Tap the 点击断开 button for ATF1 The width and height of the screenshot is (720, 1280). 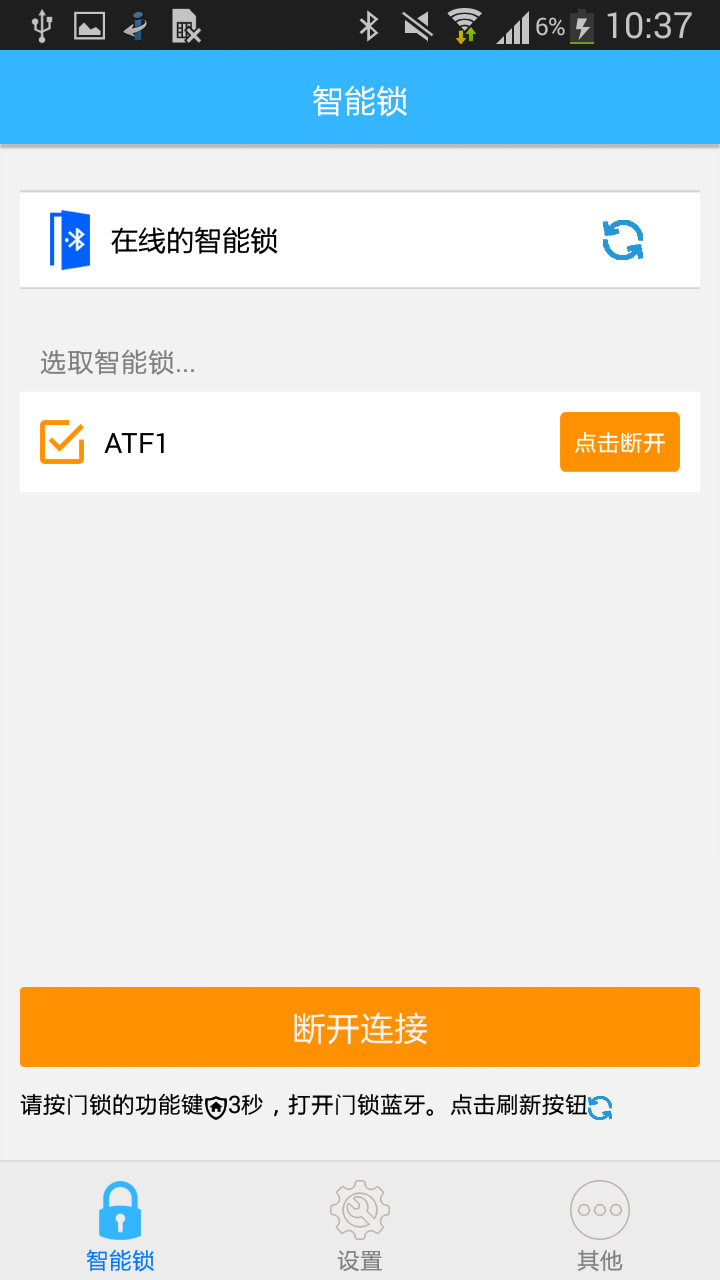(620, 442)
